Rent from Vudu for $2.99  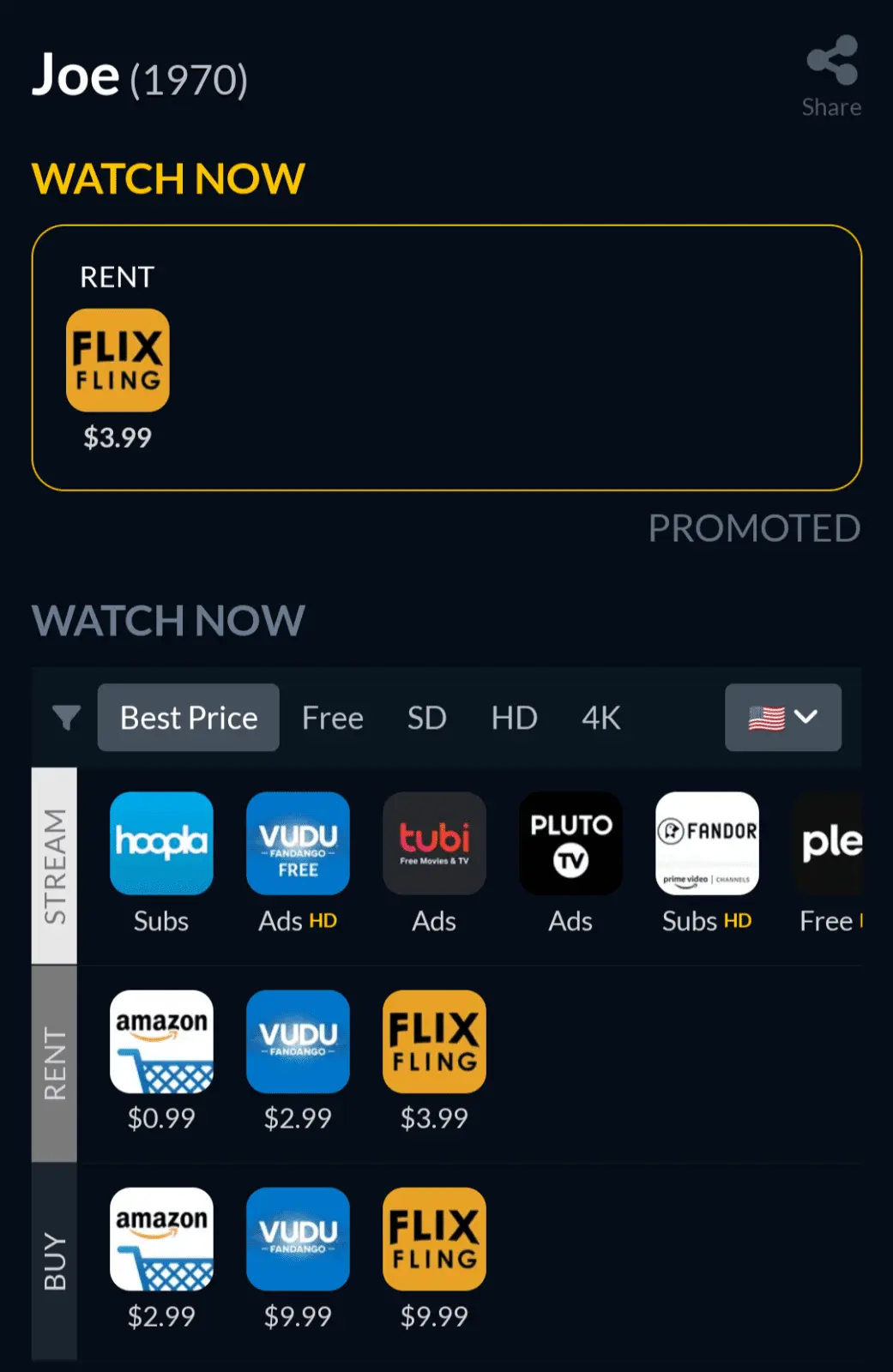click(x=298, y=1042)
